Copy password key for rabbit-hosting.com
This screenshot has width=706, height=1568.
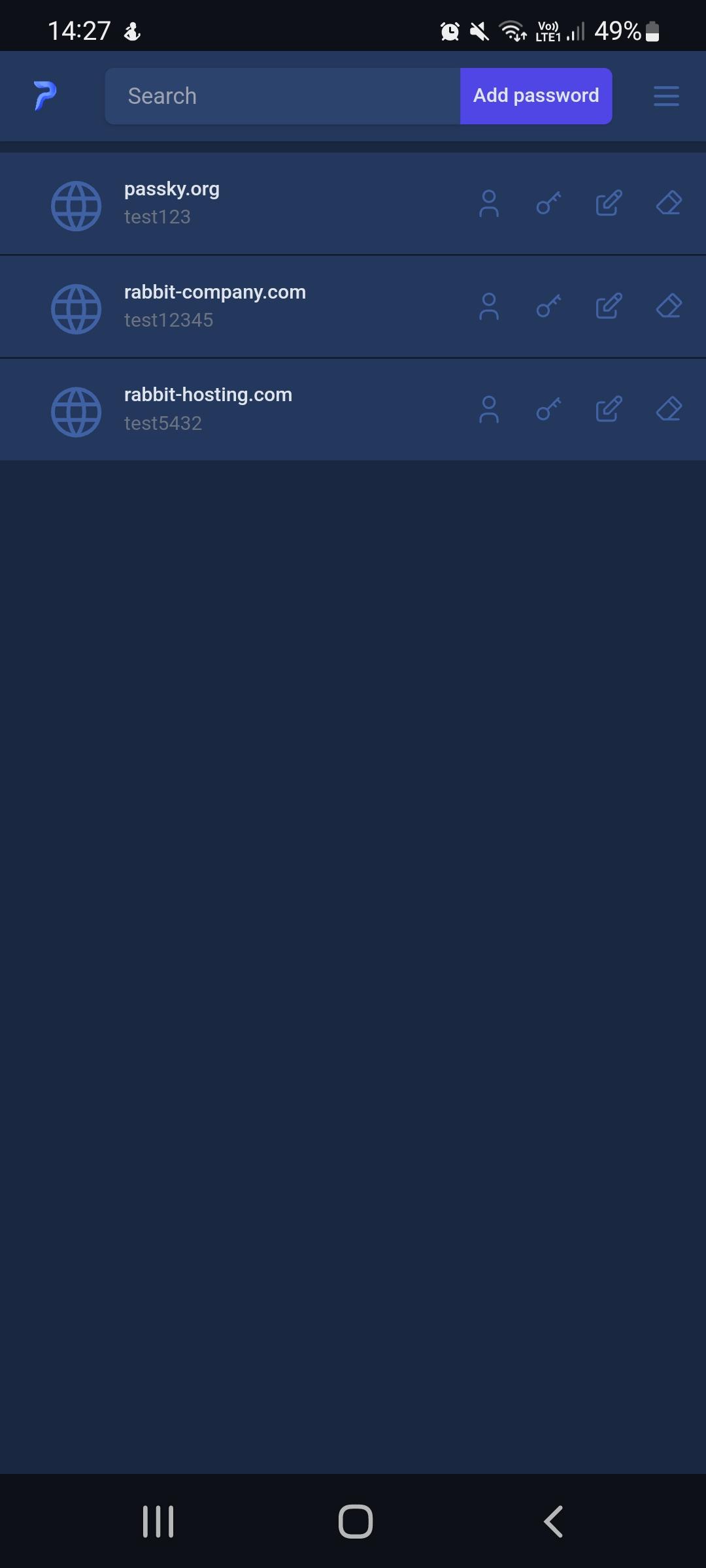point(548,410)
